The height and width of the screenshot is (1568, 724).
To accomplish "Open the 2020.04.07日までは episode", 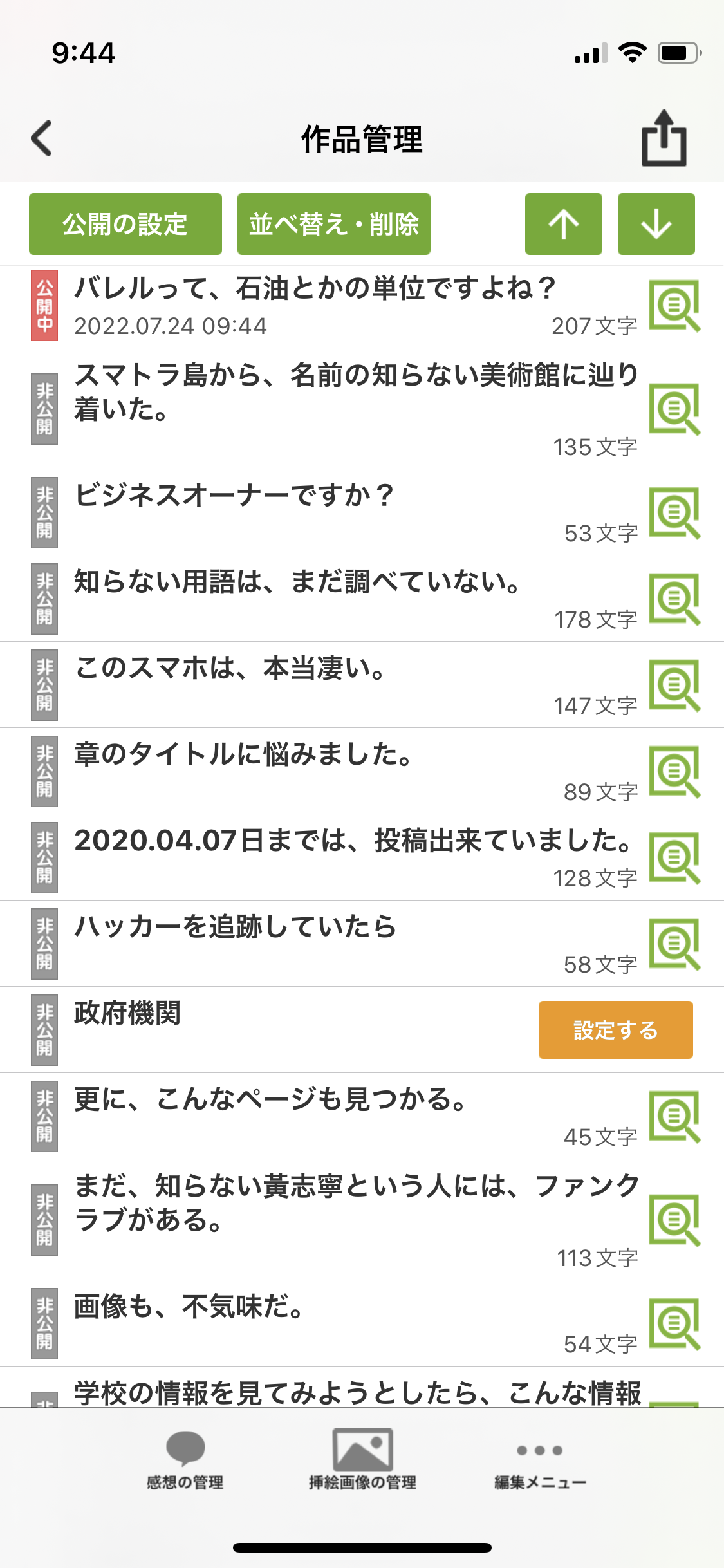I will tap(353, 841).
